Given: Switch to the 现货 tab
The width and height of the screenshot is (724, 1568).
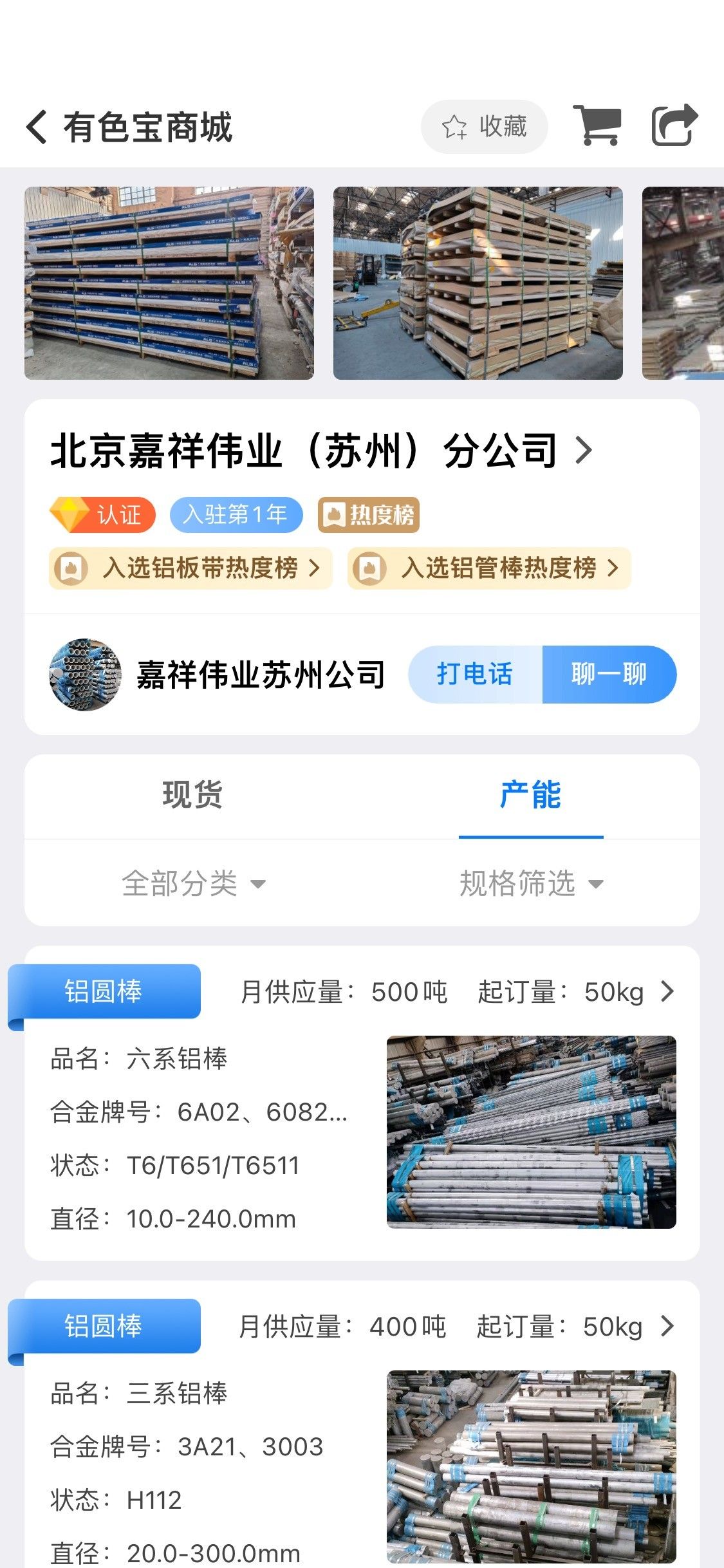Looking at the screenshot, I should [x=192, y=795].
